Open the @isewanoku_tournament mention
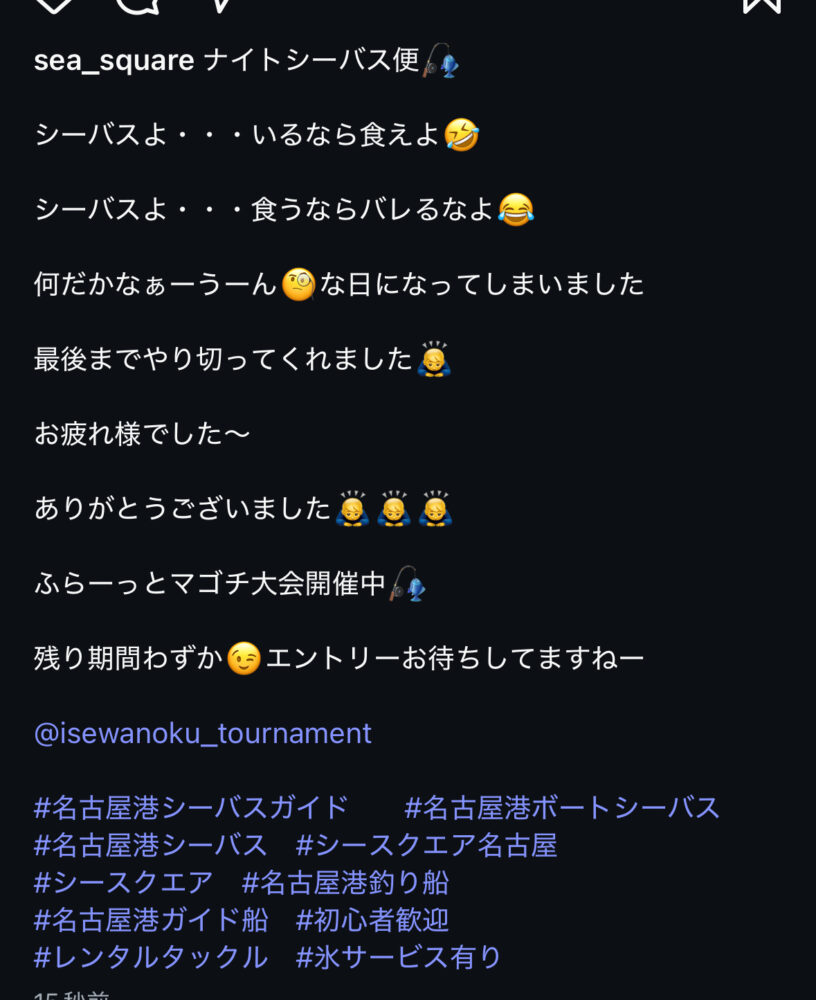 [x=202, y=733]
